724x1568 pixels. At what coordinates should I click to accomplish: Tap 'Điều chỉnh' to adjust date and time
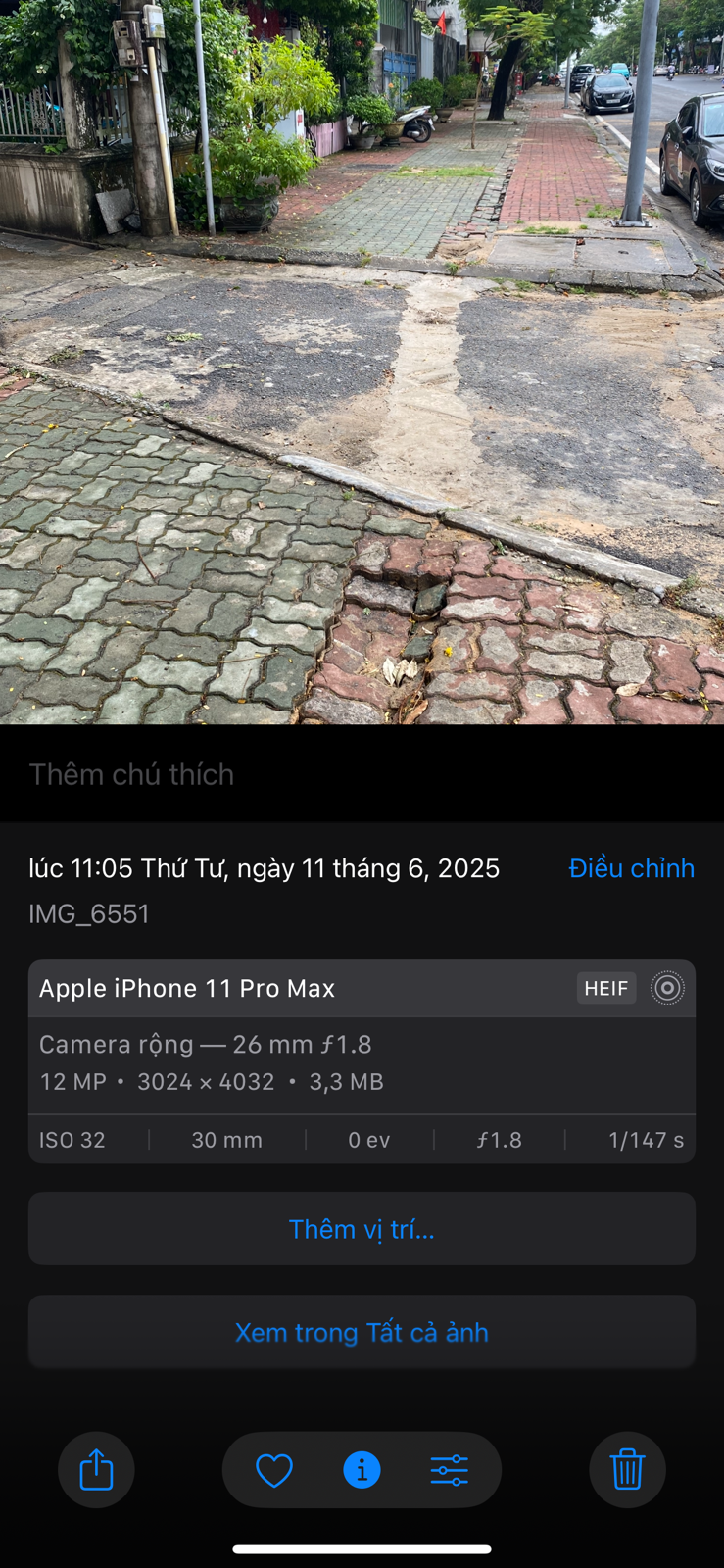point(631,868)
